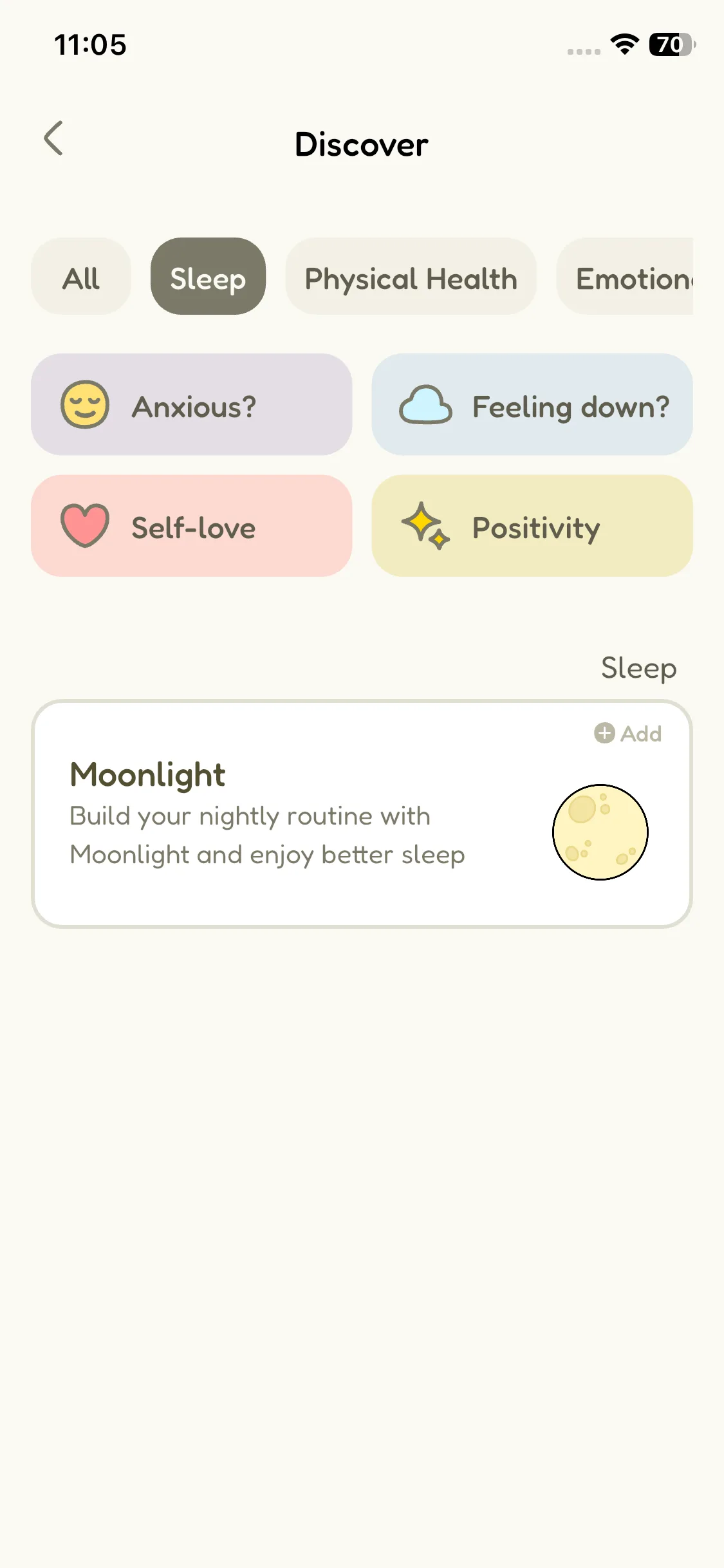This screenshot has height=1568, width=724.
Task: Switch to Physical Health category
Action: (411, 277)
